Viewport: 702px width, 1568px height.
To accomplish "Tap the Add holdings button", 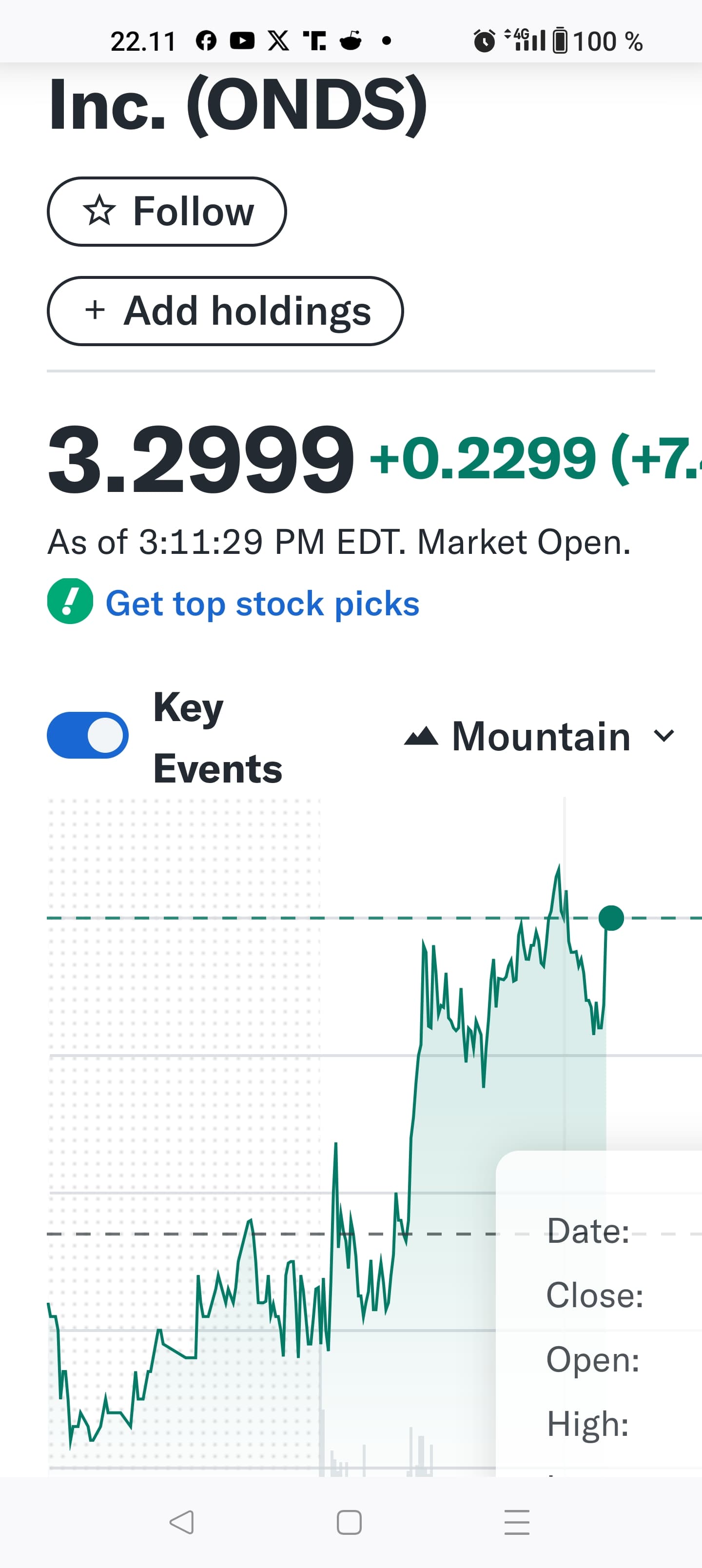I will pos(225,311).
